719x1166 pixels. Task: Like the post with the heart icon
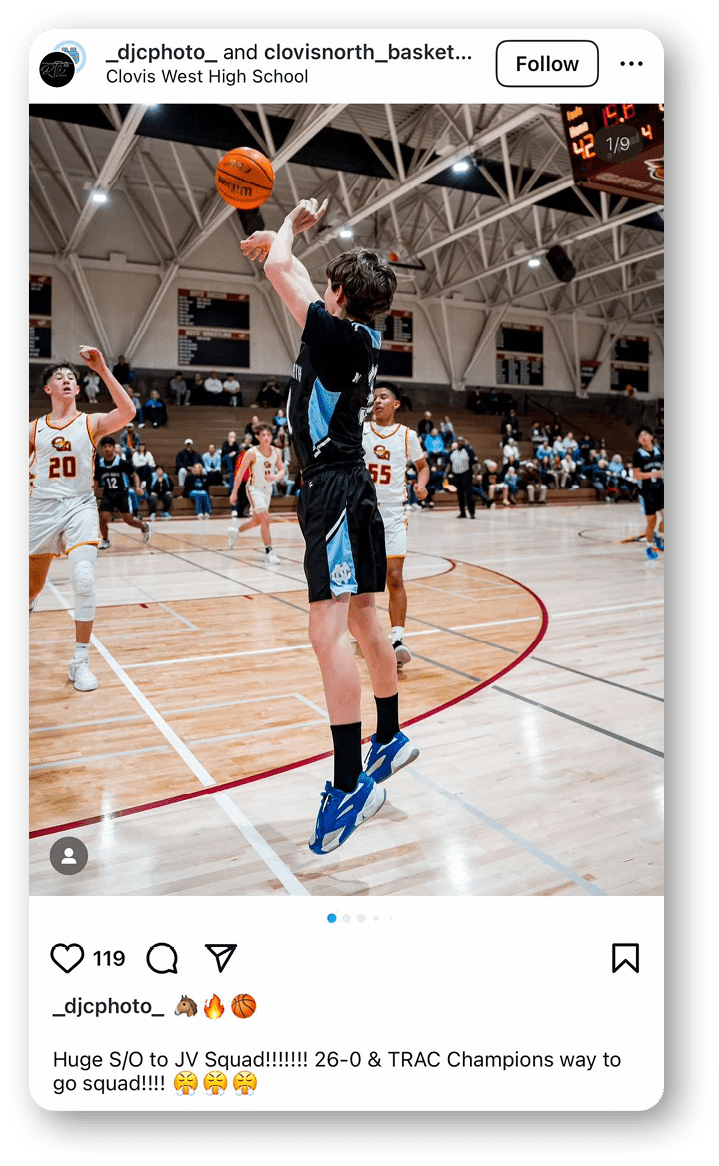(67, 958)
